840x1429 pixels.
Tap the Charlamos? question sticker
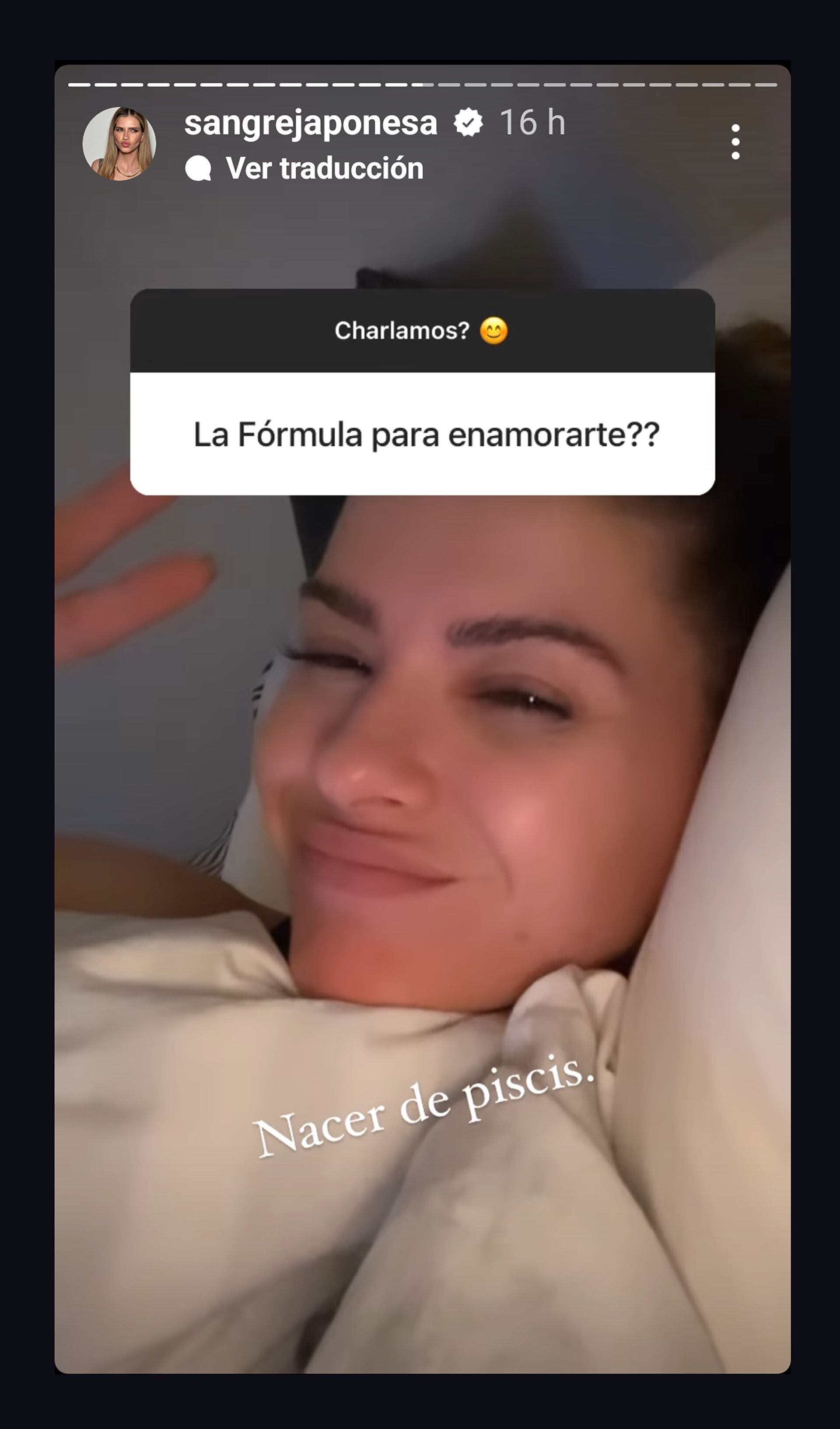tap(422, 391)
